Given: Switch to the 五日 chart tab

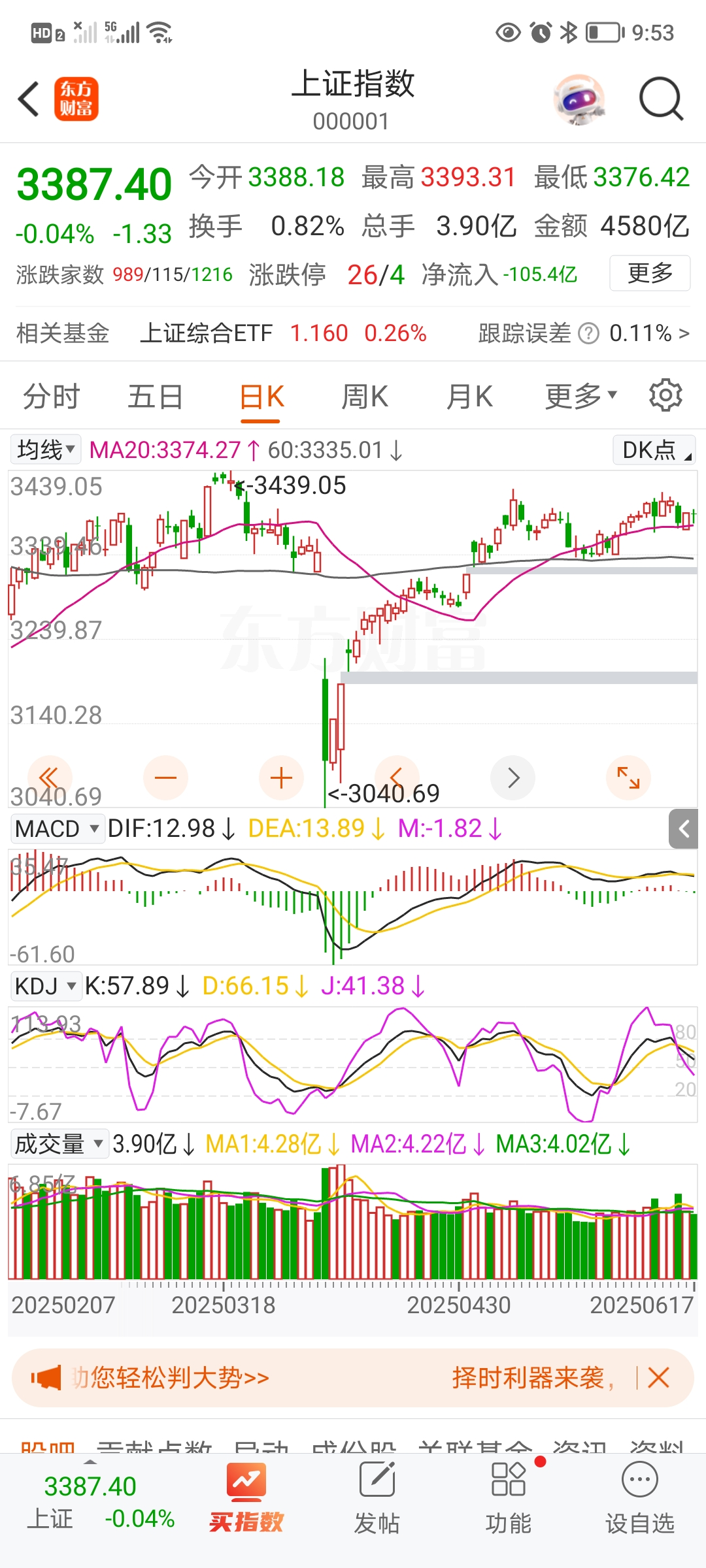Looking at the screenshot, I should click(155, 397).
